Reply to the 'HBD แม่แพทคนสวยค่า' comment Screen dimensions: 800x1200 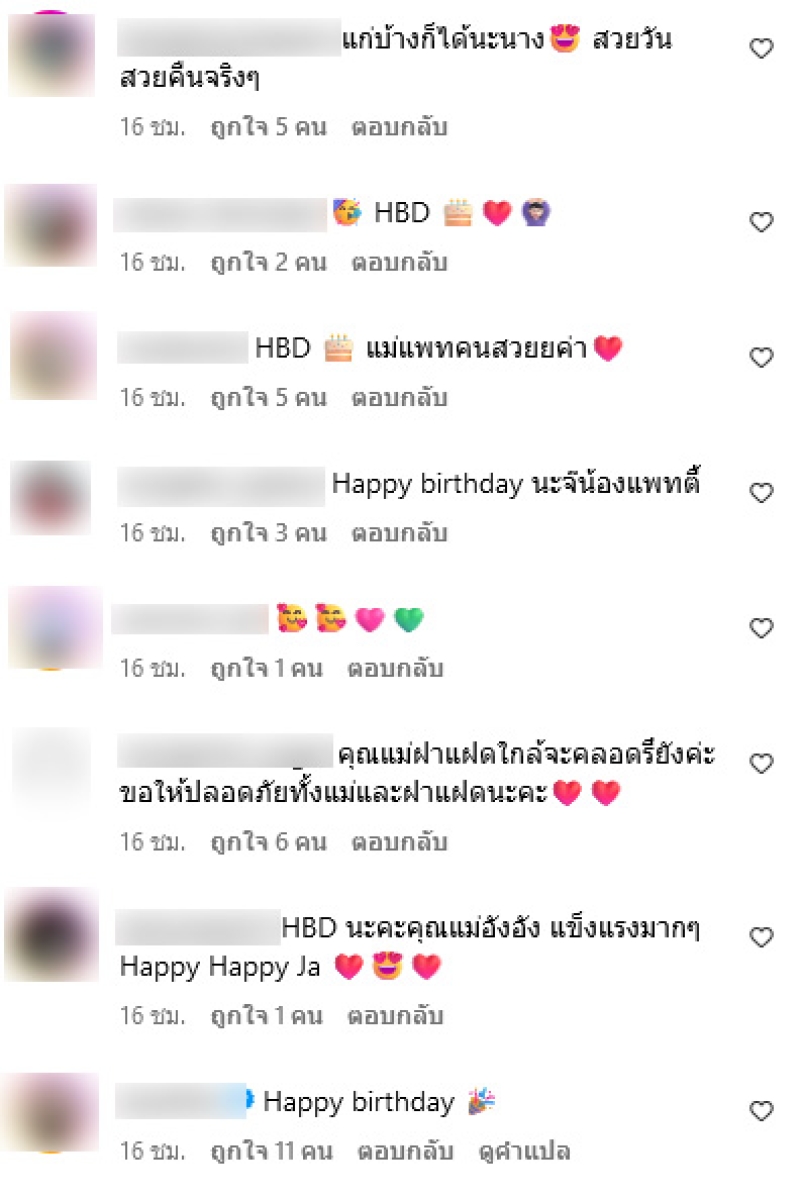coord(398,397)
